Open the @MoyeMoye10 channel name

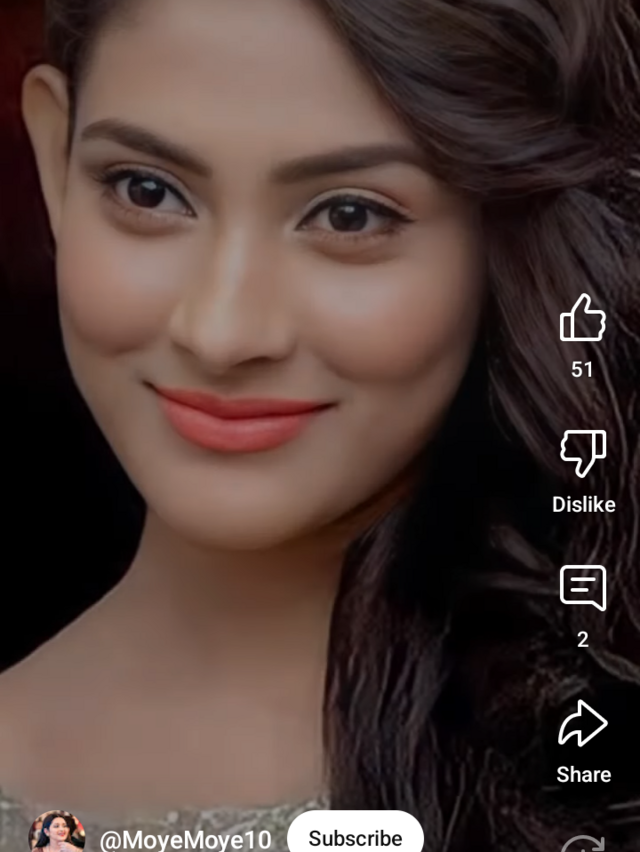tap(185, 839)
